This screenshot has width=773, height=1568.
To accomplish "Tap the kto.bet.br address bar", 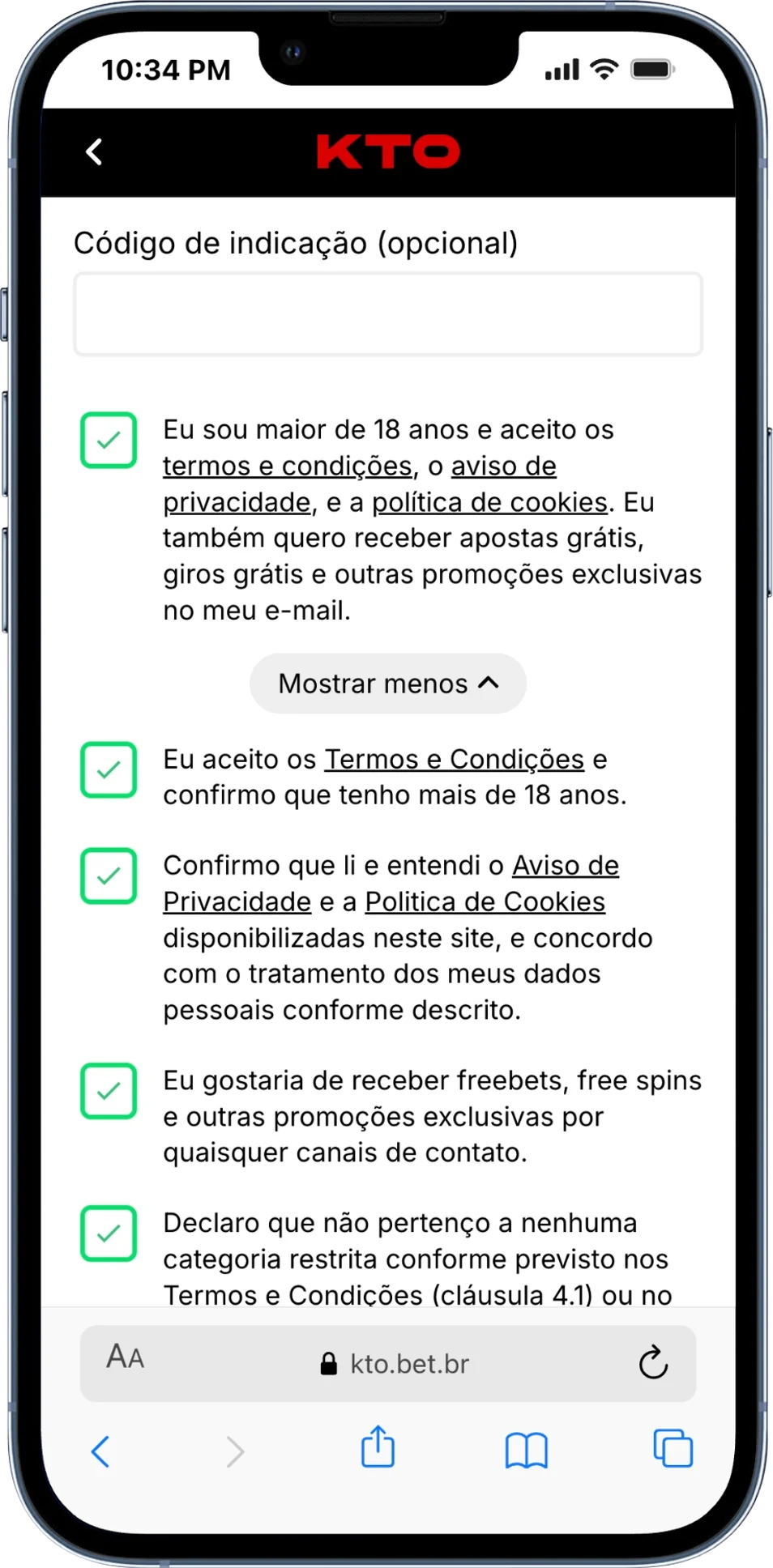I will click(388, 1364).
